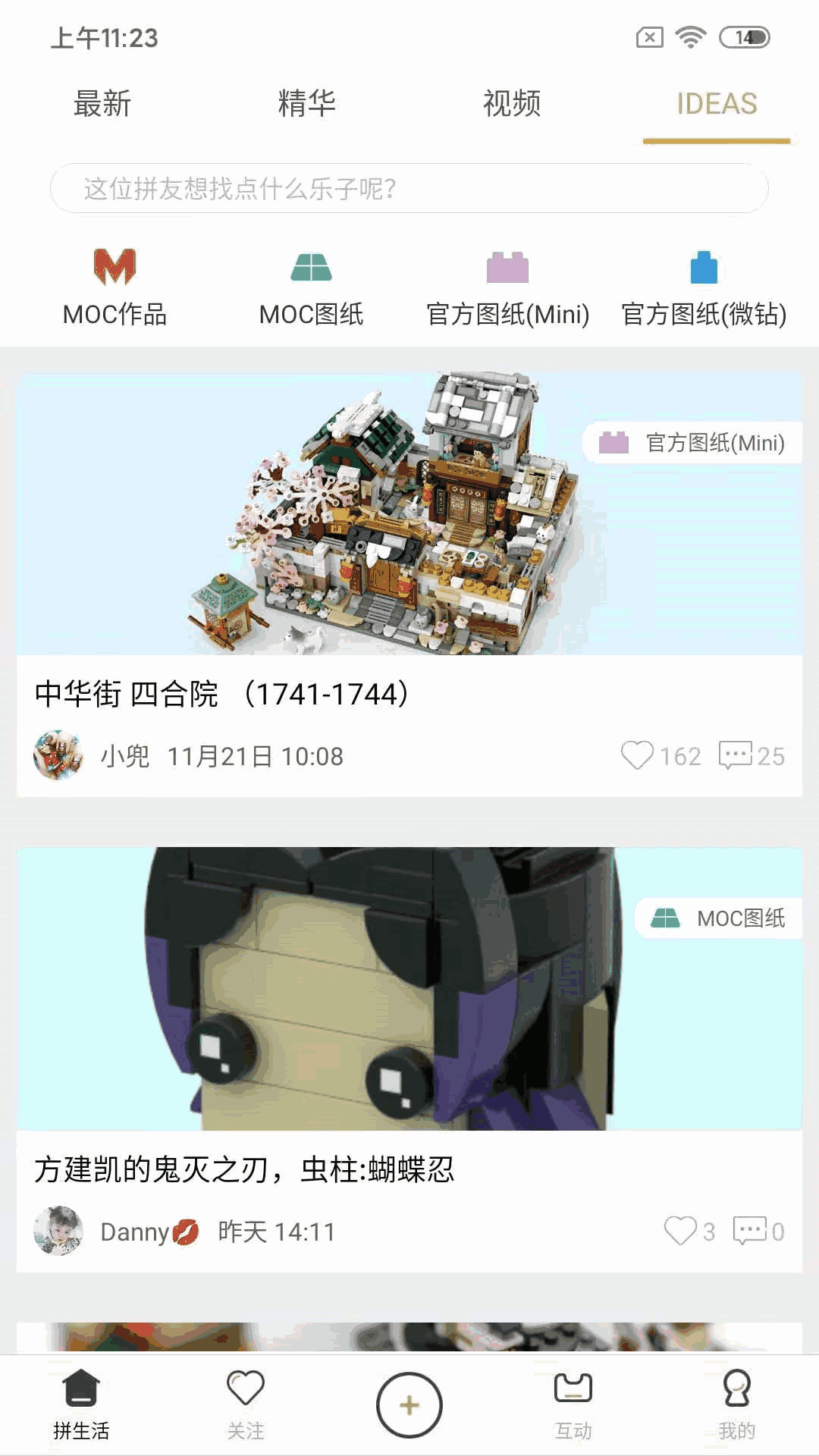Tap the search box for ideas
Image resolution: width=819 pixels, height=1456 pixels.
coord(409,188)
